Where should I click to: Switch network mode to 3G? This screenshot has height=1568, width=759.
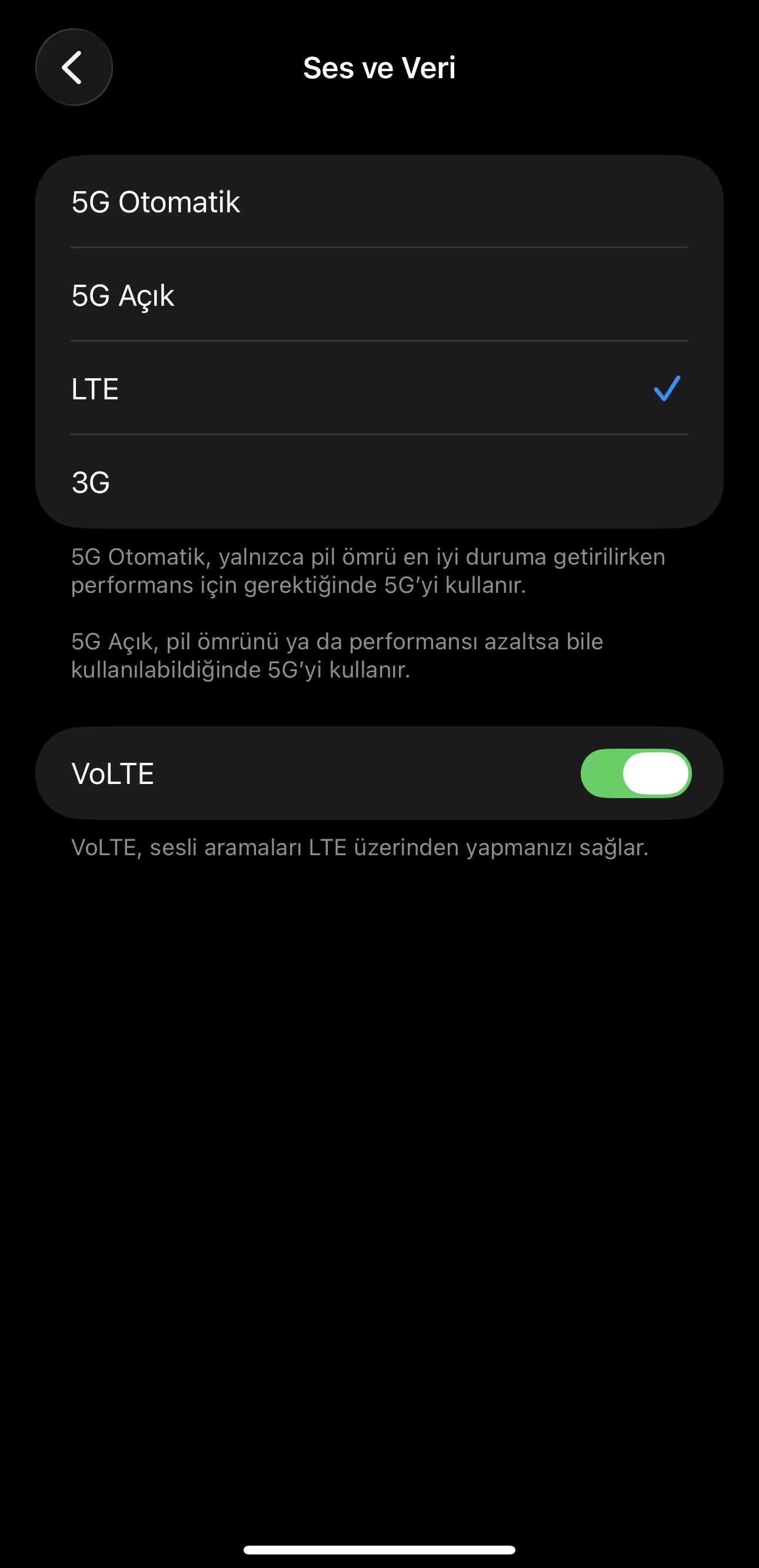(379, 482)
